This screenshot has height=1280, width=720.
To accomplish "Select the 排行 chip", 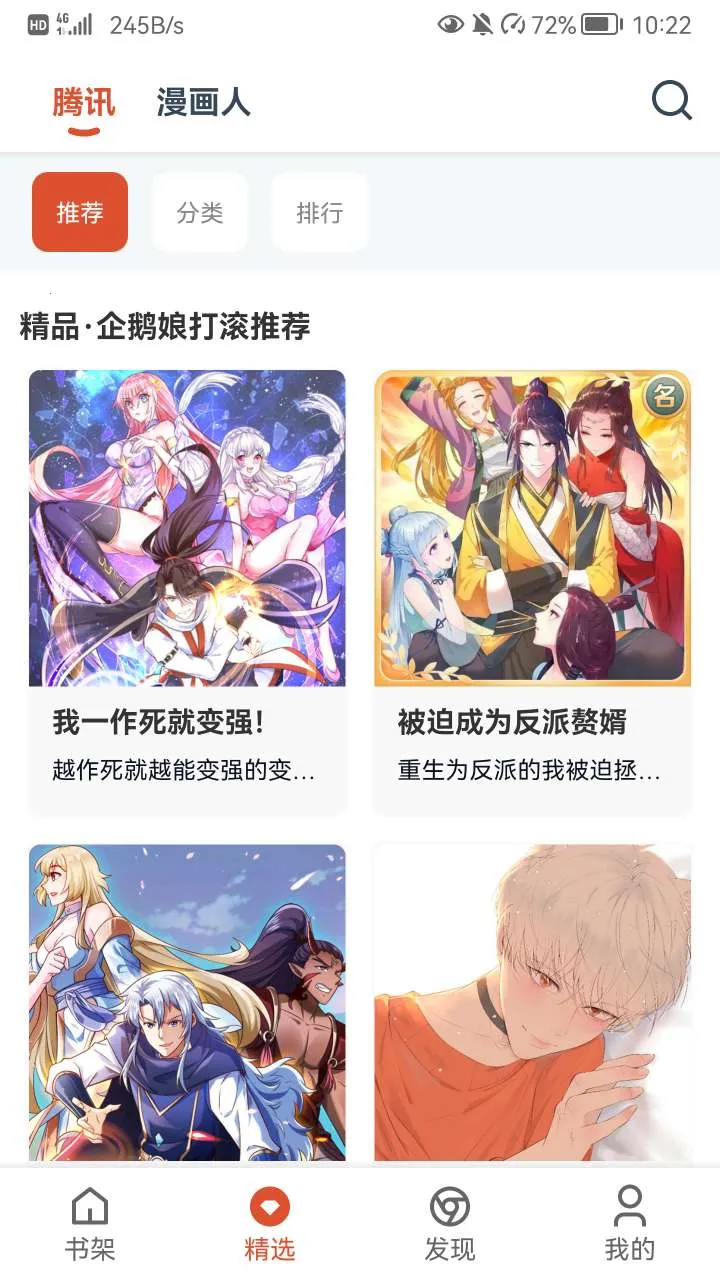I will point(319,212).
